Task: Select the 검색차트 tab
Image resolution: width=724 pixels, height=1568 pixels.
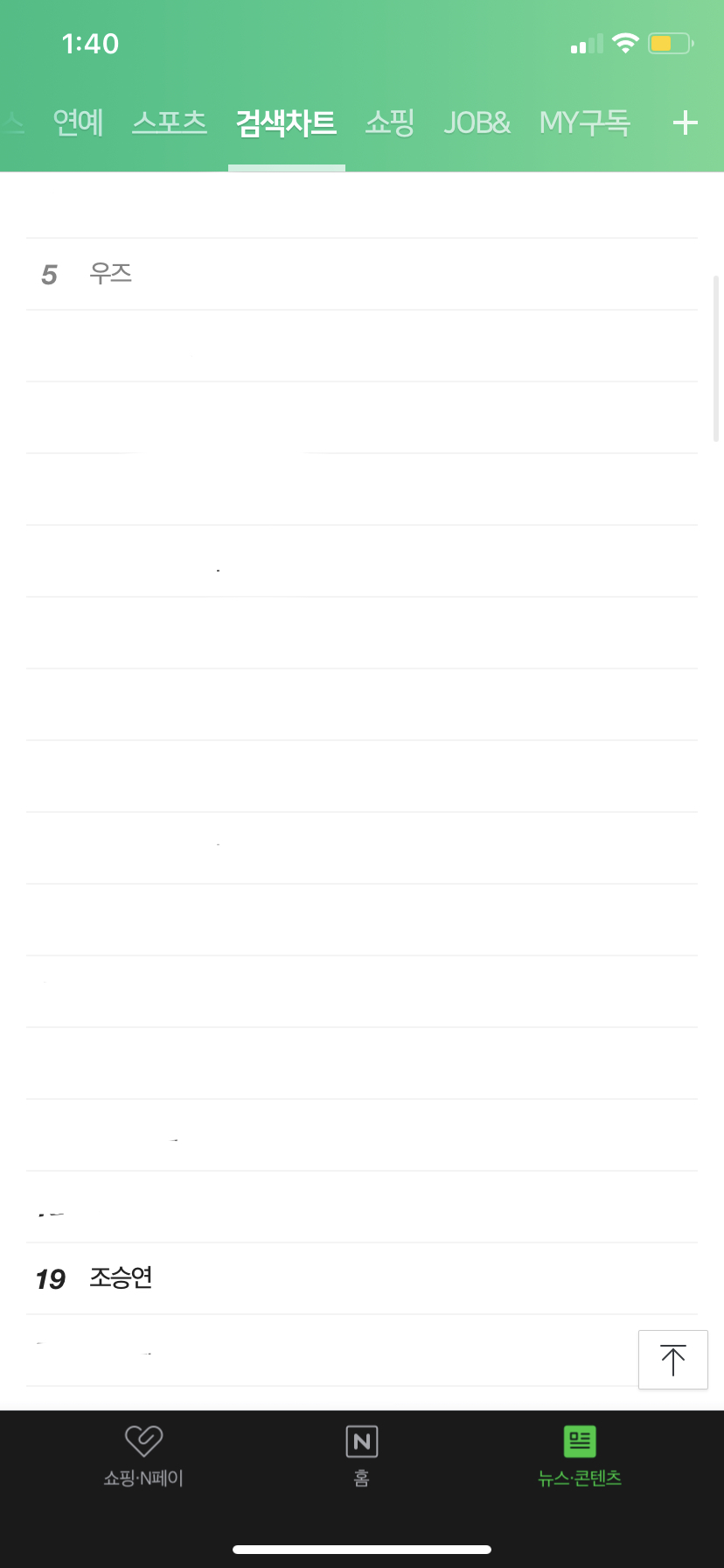Action: tap(286, 122)
